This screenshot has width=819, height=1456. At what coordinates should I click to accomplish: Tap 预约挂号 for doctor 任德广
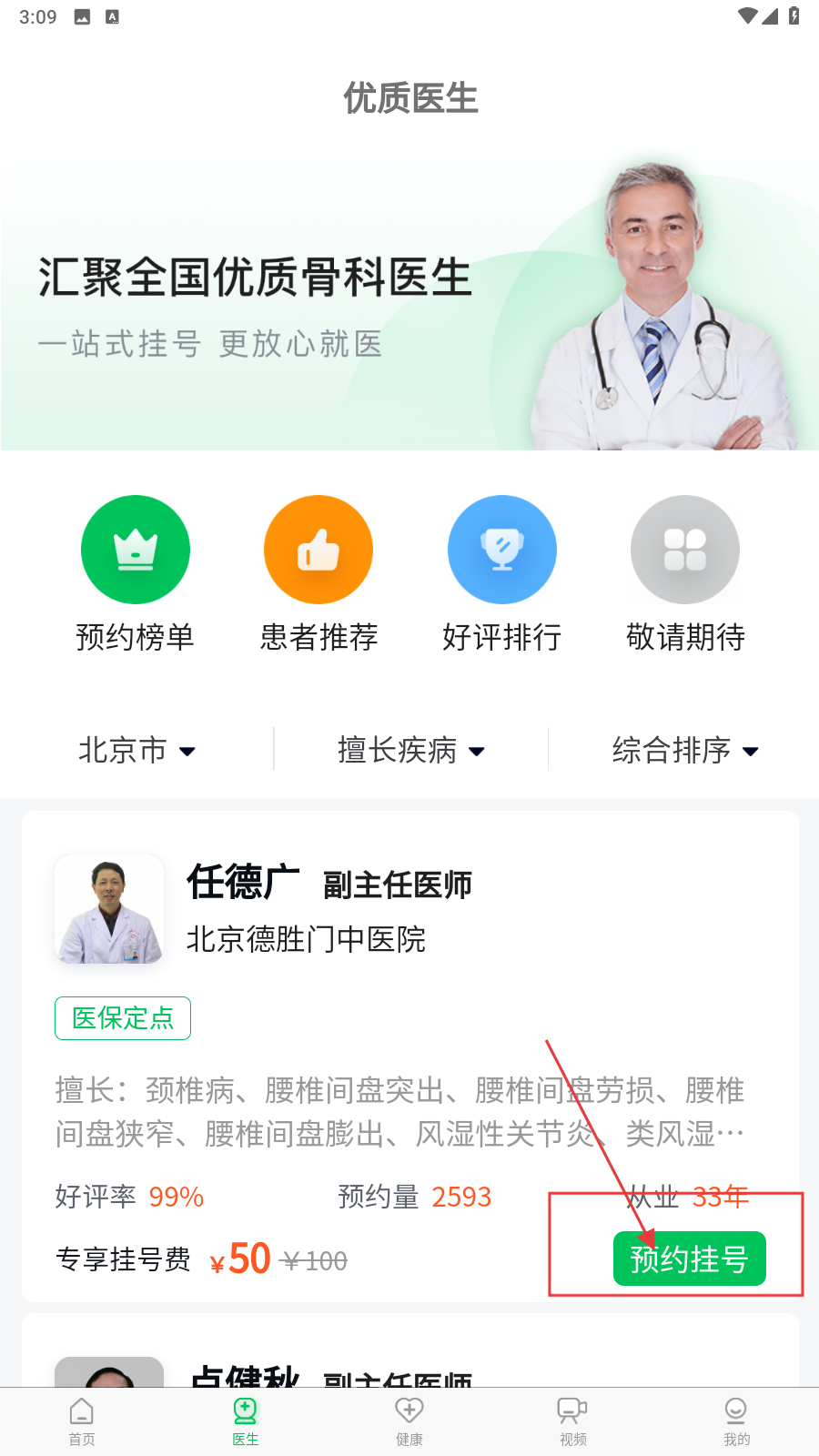pos(689,1259)
